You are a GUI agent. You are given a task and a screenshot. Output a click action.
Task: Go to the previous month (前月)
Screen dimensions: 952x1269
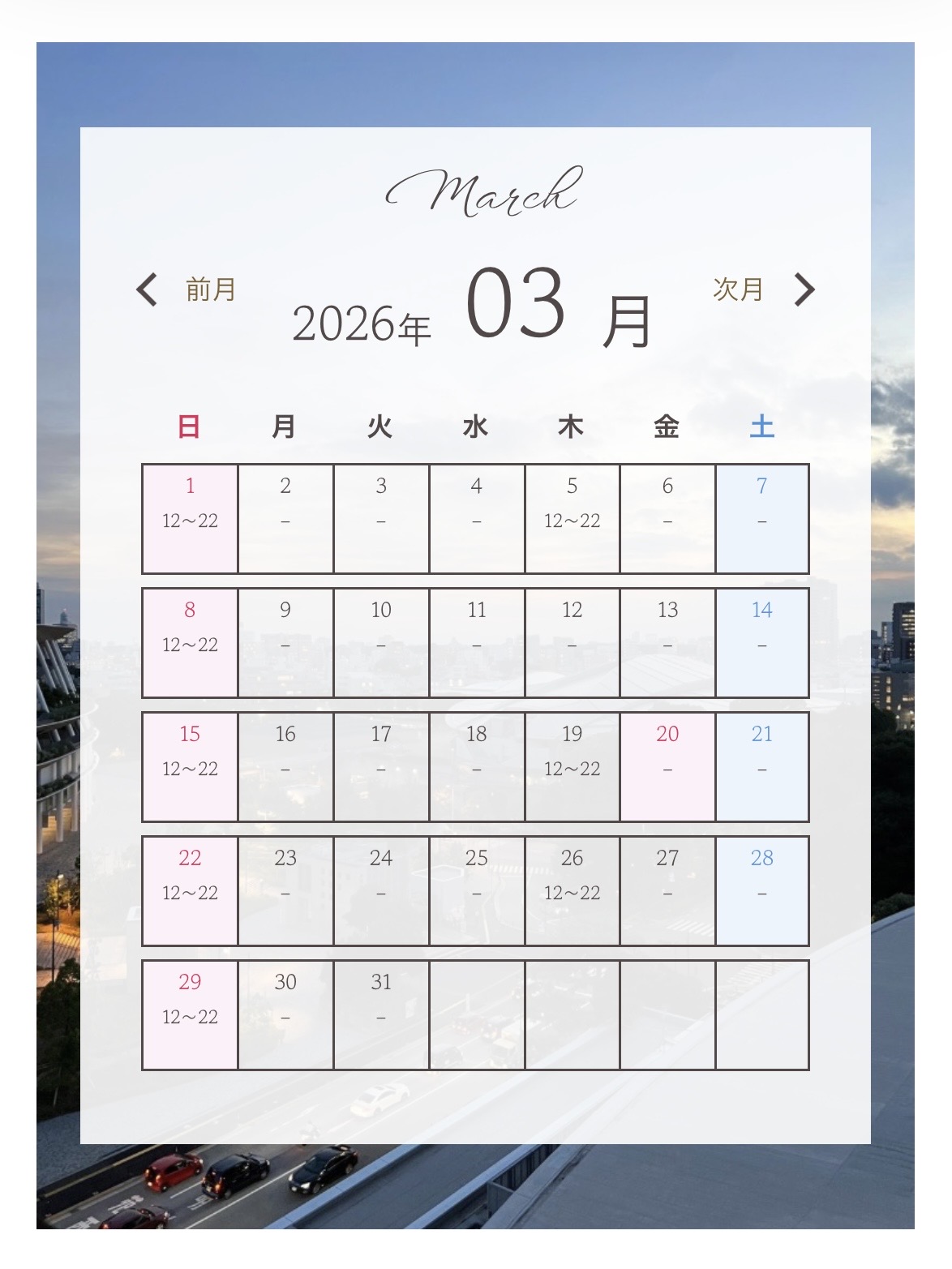pos(186,289)
